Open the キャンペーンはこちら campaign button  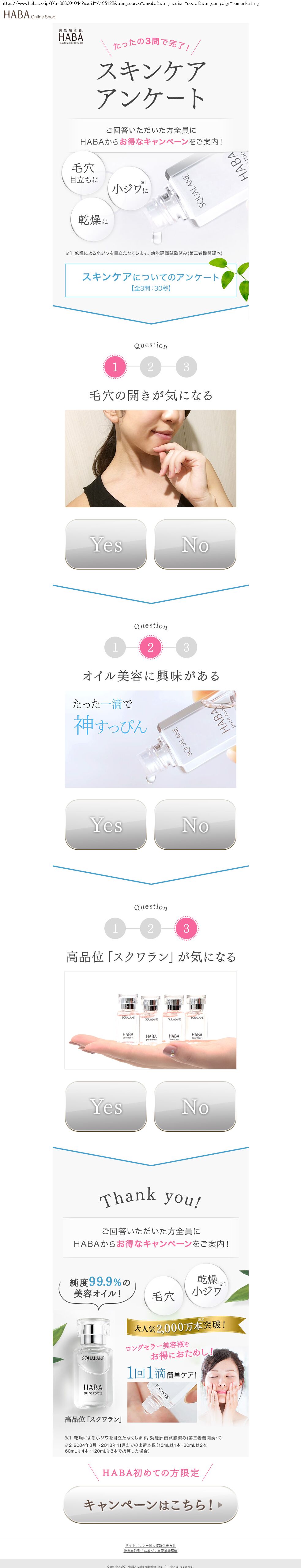[x=151, y=1504]
